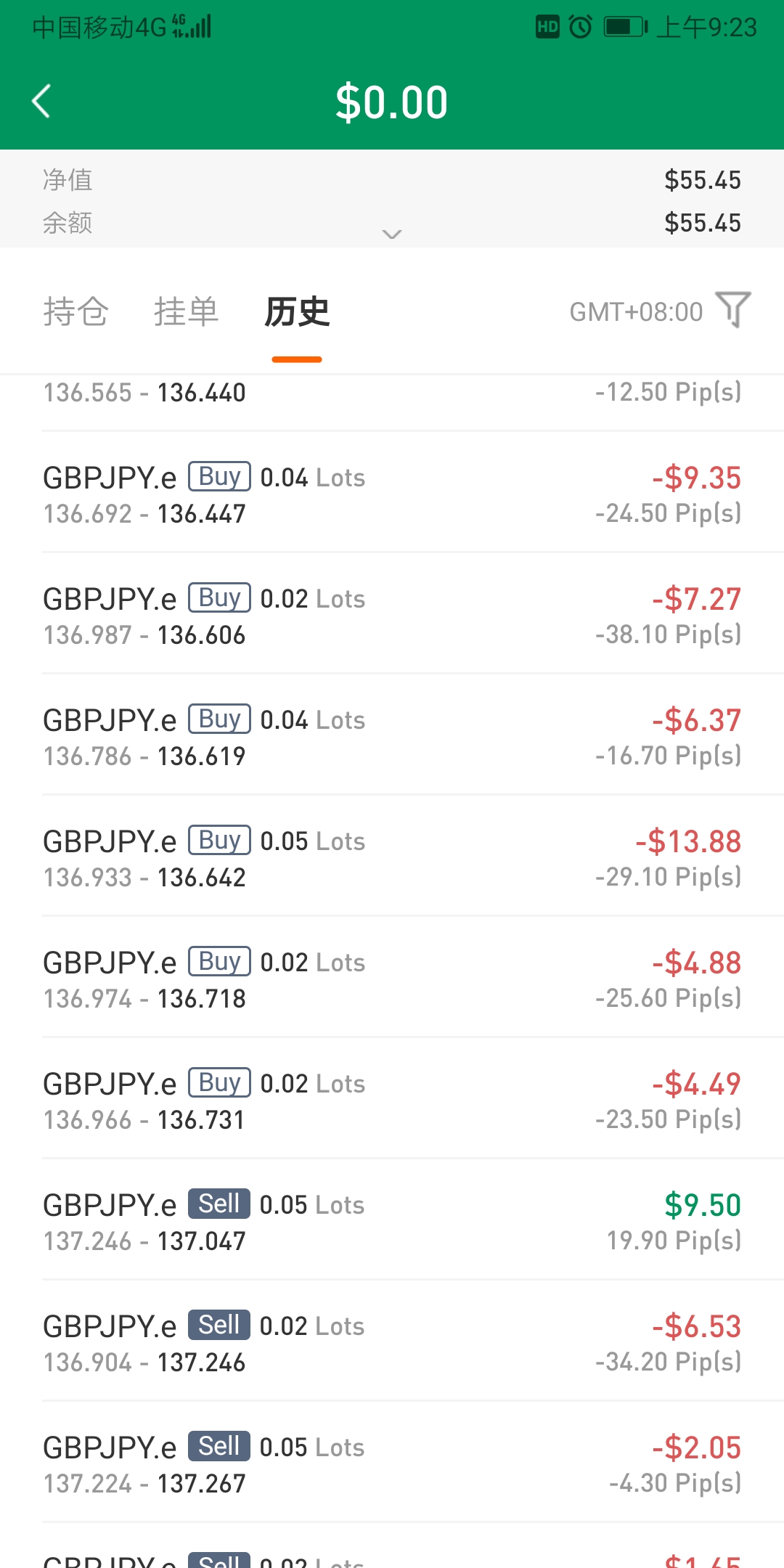Go back using the top-left arrow
Screen dimensions: 784x1568
41,101
